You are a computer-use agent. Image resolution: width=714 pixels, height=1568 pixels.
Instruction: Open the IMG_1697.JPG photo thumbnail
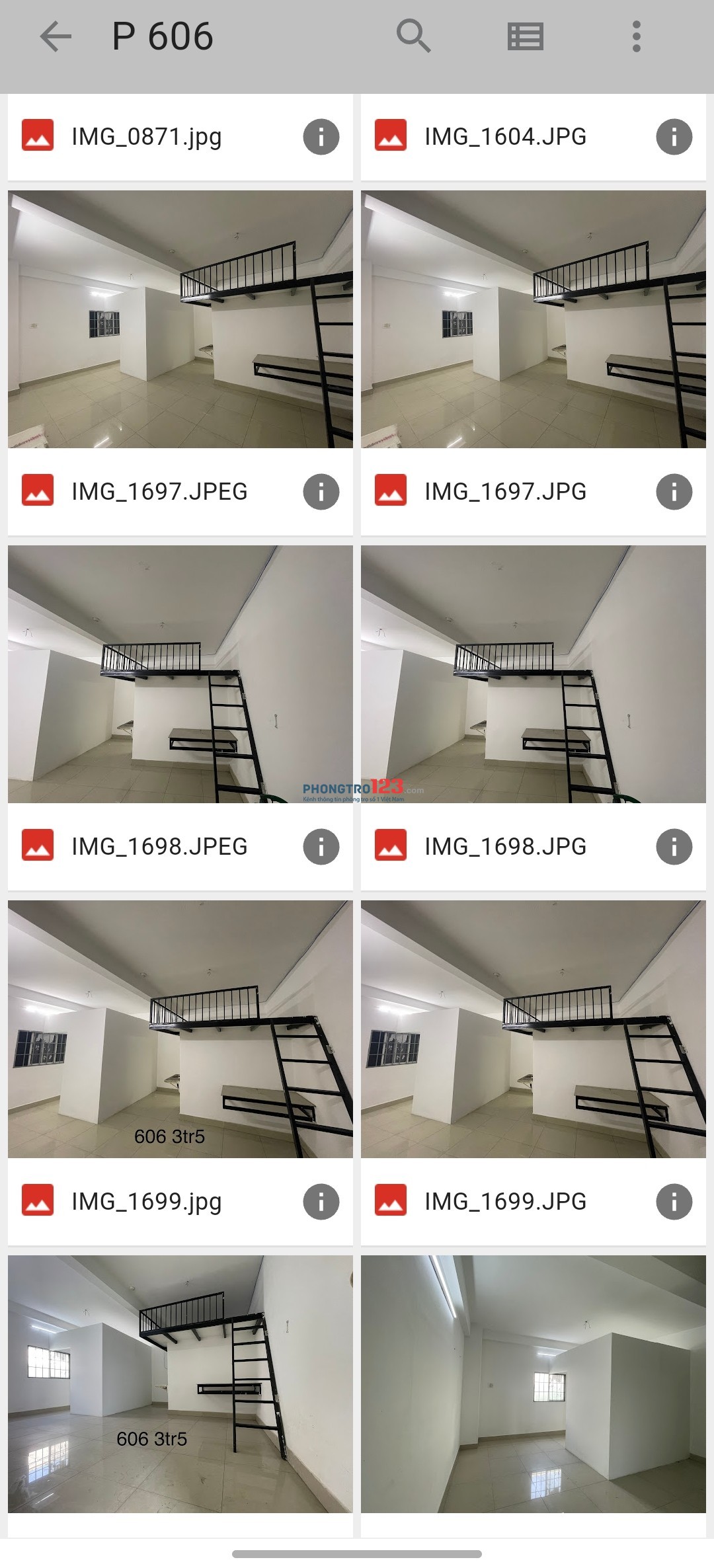click(x=533, y=319)
